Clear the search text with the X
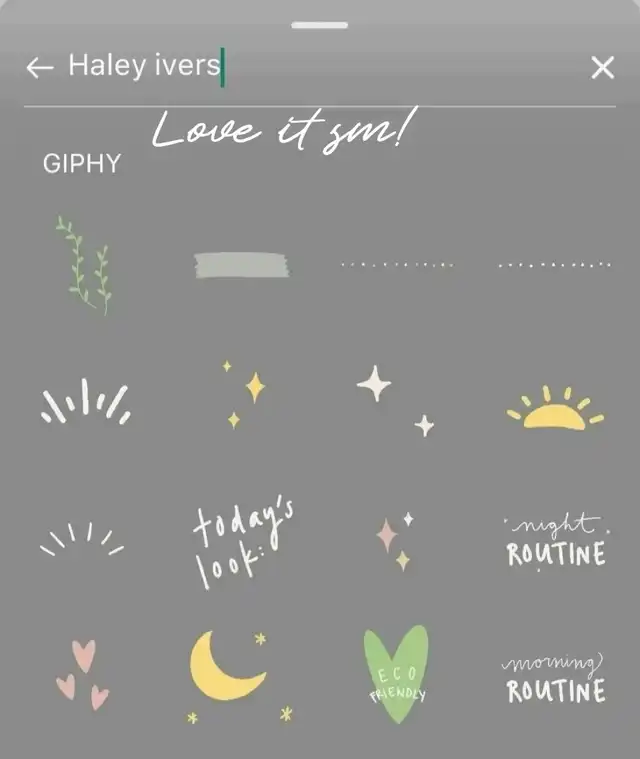The image size is (640, 759). click(602, 68)
